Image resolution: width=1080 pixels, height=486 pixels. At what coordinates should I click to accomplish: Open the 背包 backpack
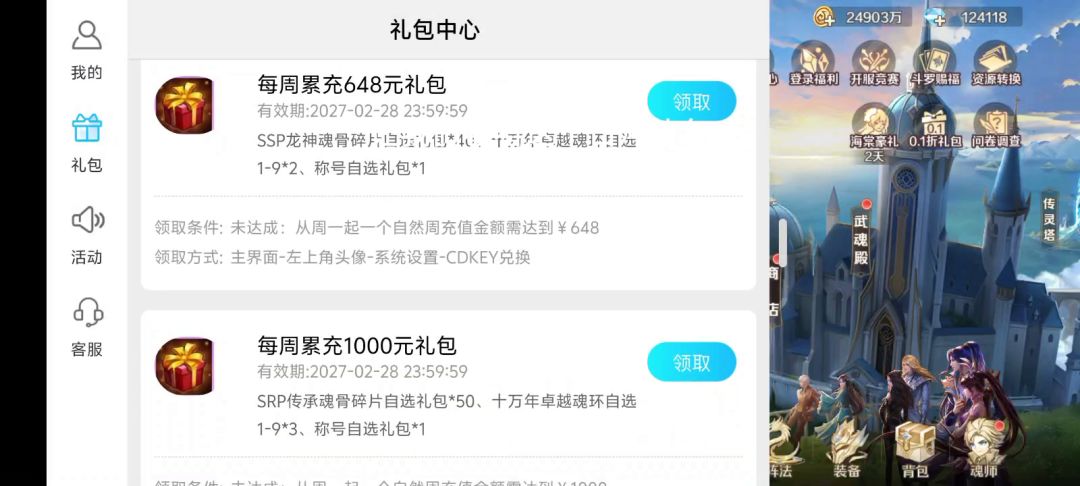point(914,449)
